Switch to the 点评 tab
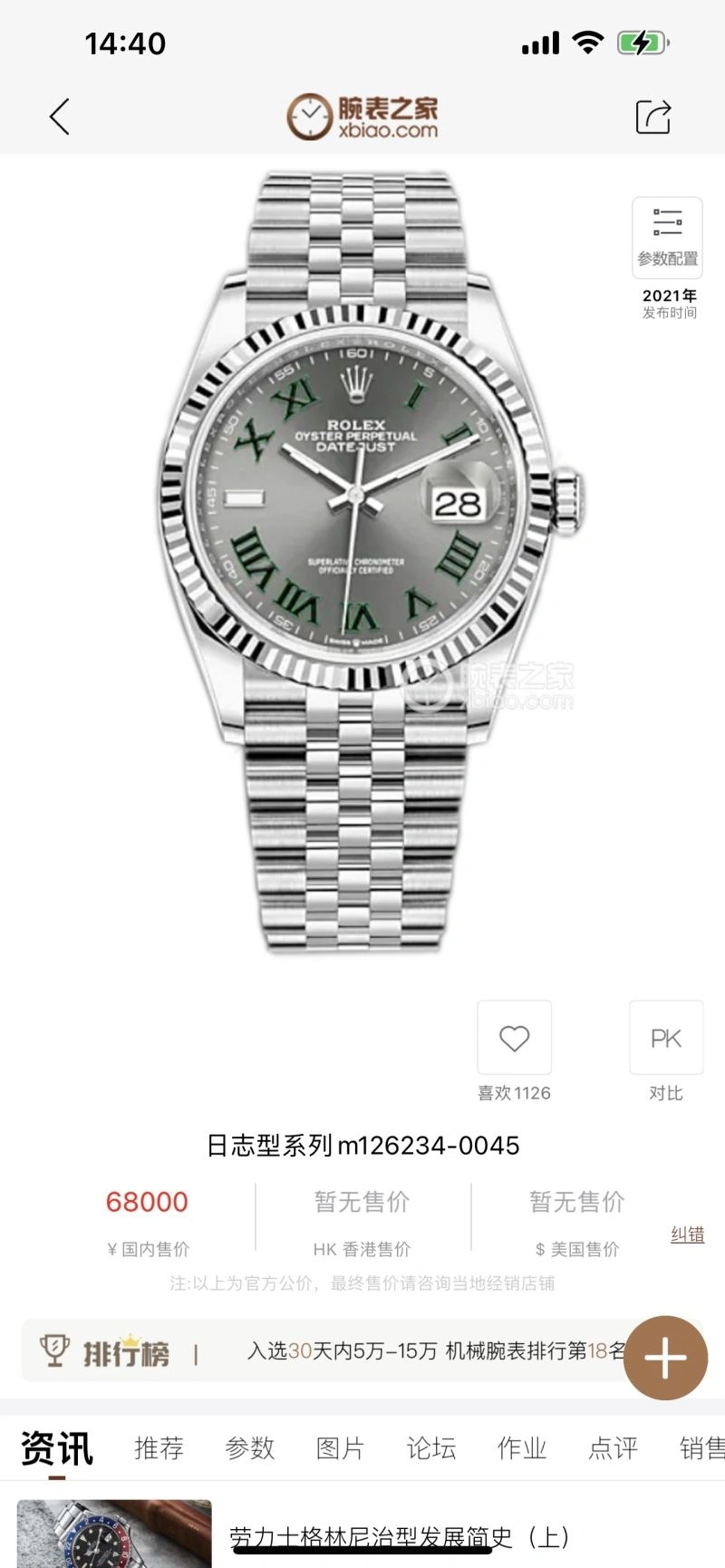The width and height of the screenshot is (725, 1568). pos(613,1448)
